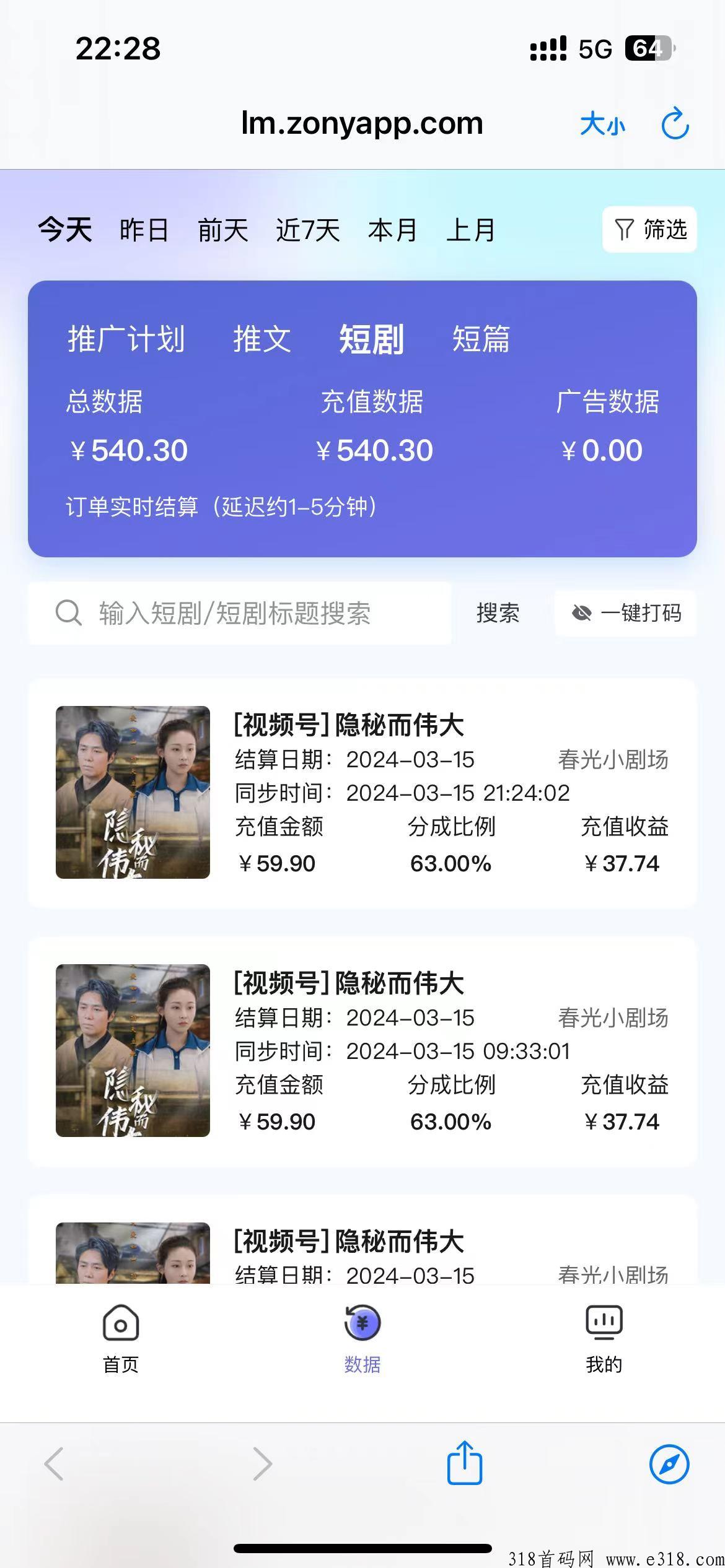Go to the 首页 tab

click(x=120, y=1339)
